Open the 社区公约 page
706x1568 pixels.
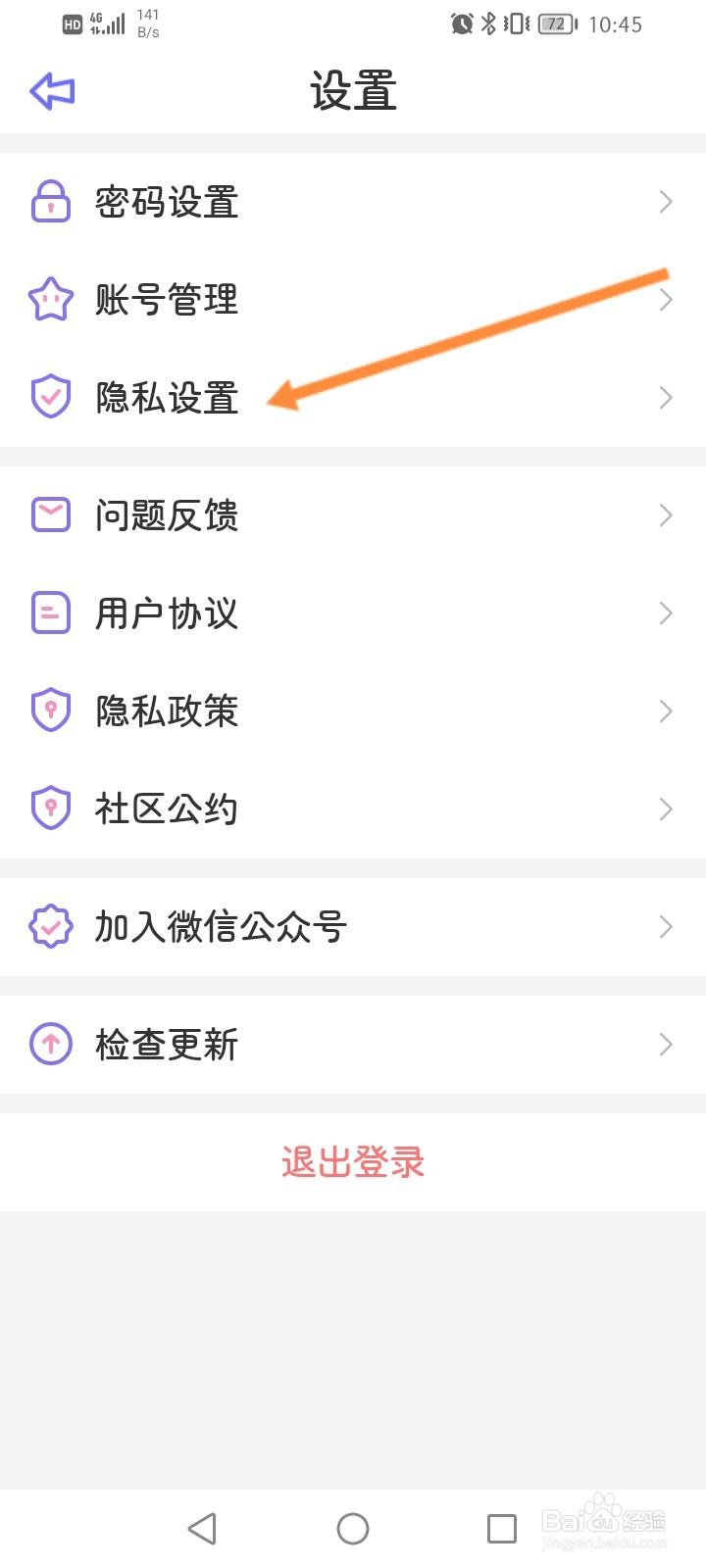pos(353,808)
